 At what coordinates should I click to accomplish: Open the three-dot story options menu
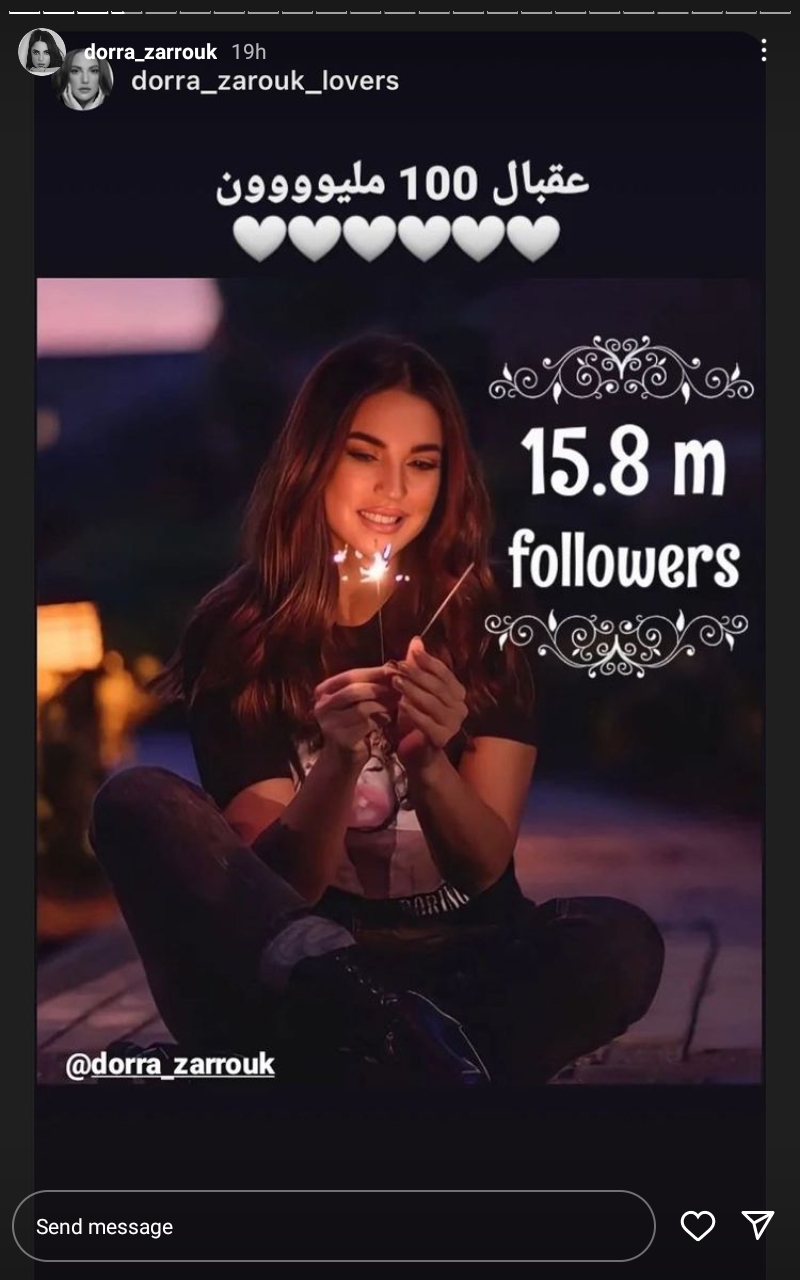[763, 50]
